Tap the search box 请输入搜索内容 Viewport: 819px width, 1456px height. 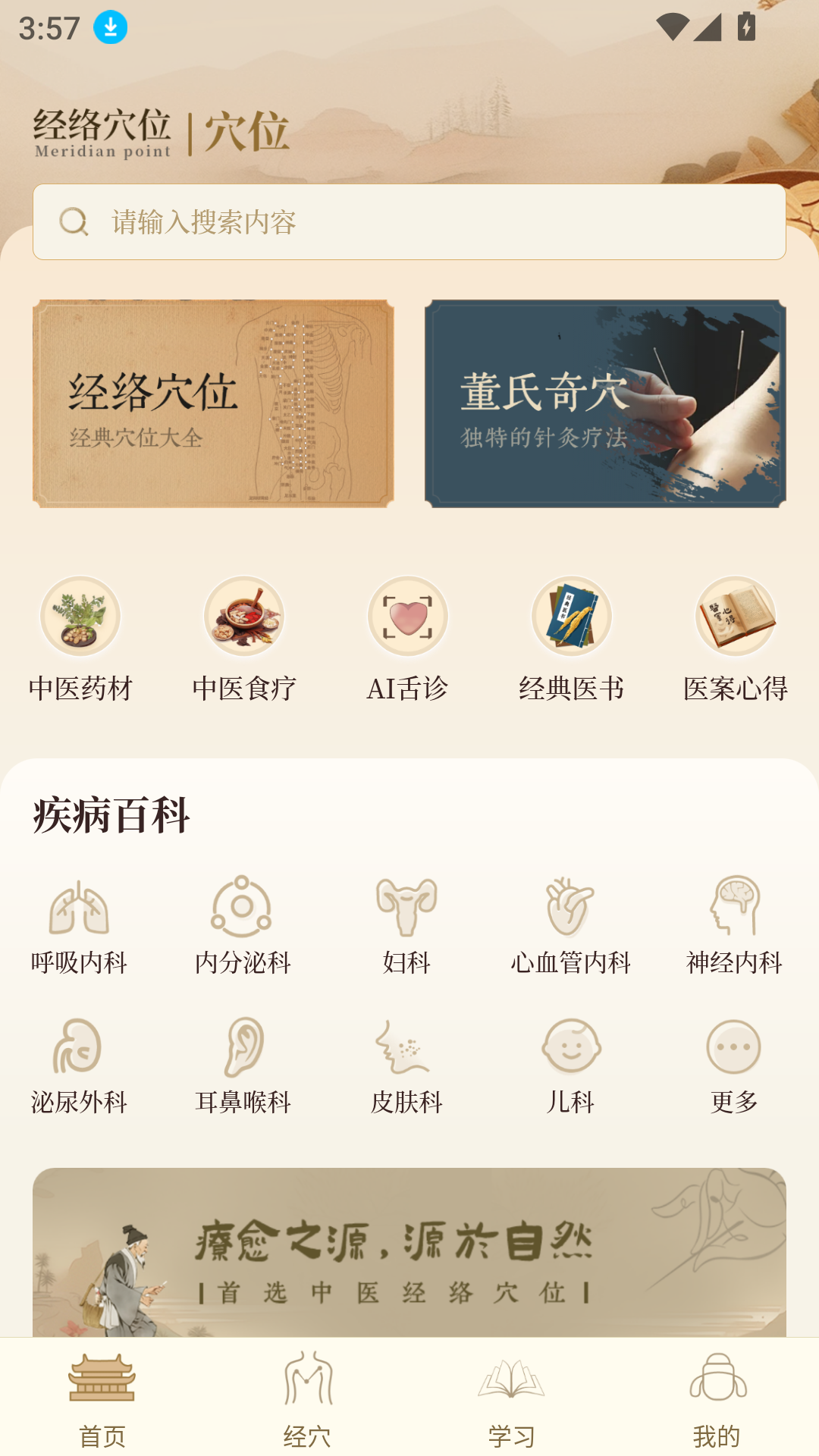point(409,222)
